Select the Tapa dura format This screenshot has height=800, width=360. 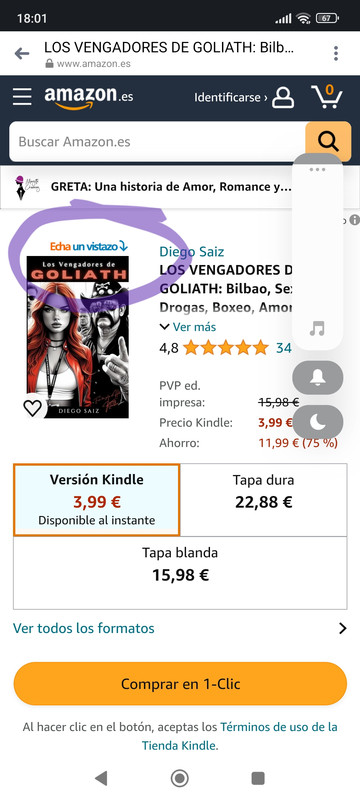tap(264, 500)
